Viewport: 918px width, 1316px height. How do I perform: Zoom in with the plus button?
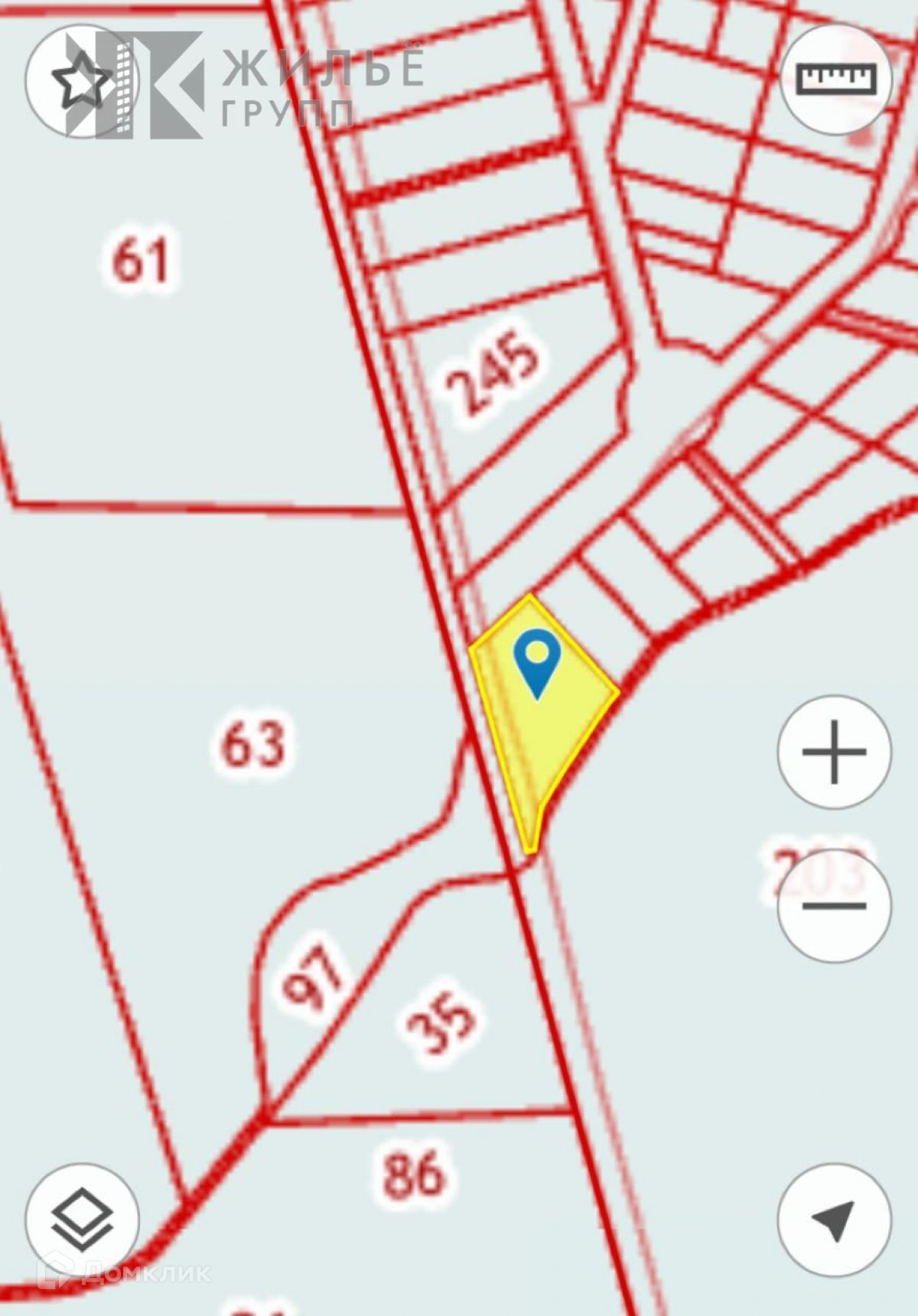(834, 752)
